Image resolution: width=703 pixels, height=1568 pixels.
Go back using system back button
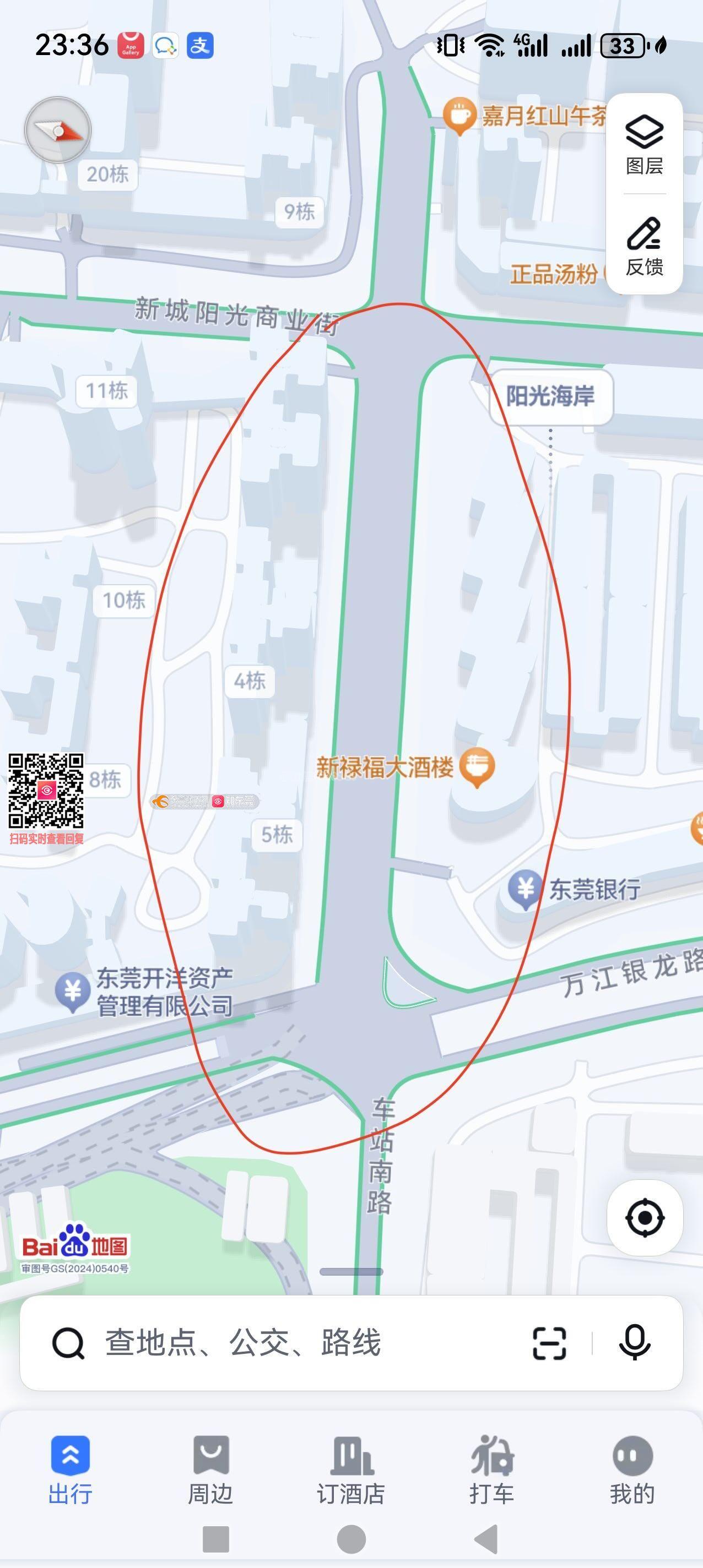pyautogui.click(x=486, y=1539)
